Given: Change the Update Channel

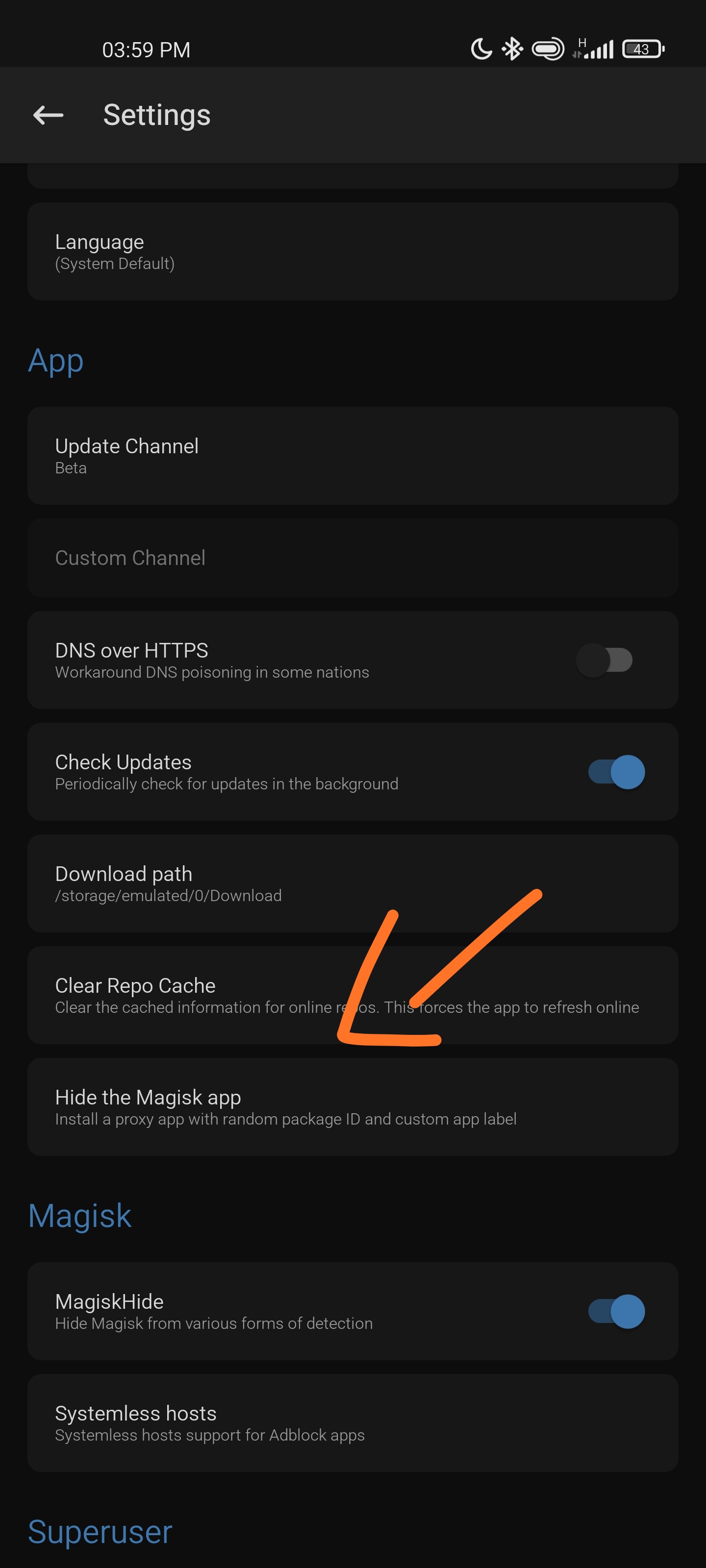Looking at the screenshot, I should point(353,455).
